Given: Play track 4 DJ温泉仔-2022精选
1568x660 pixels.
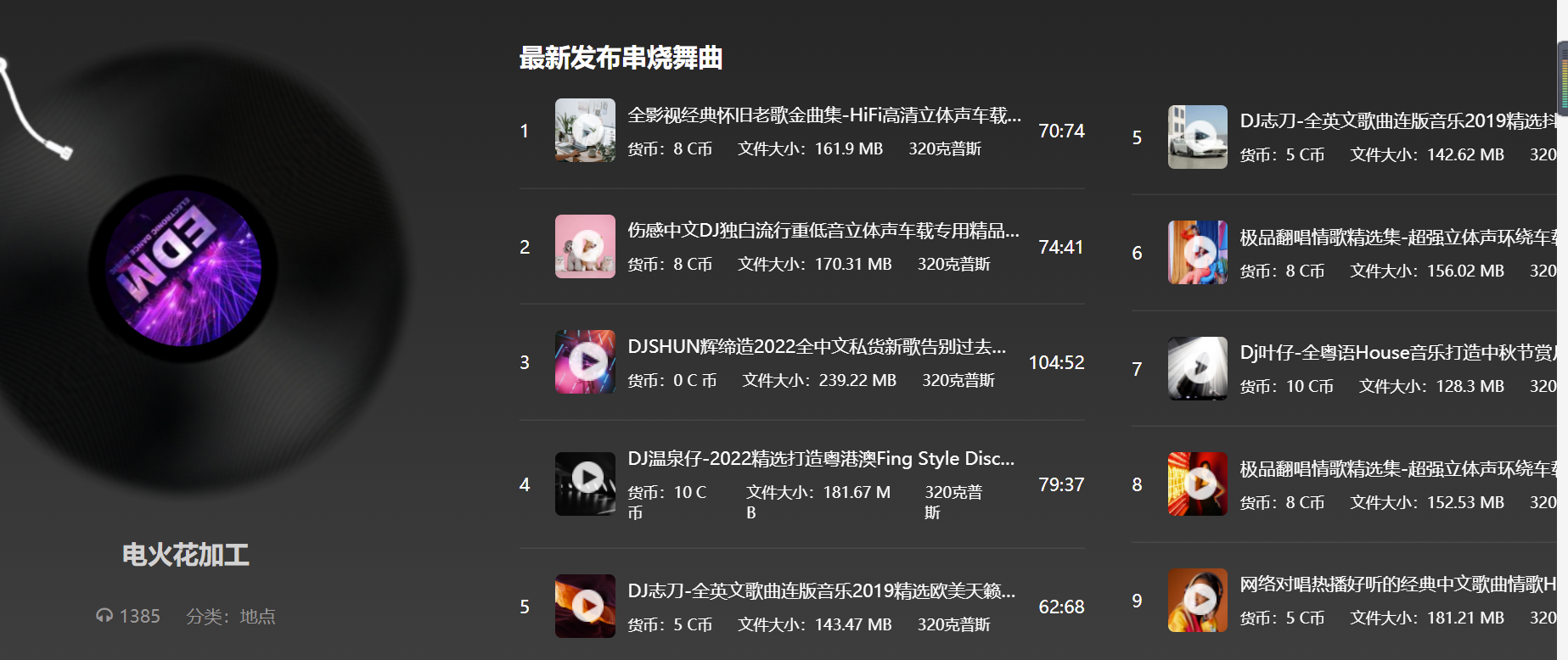Looking at the screenshot, I should tap(587, 478).
